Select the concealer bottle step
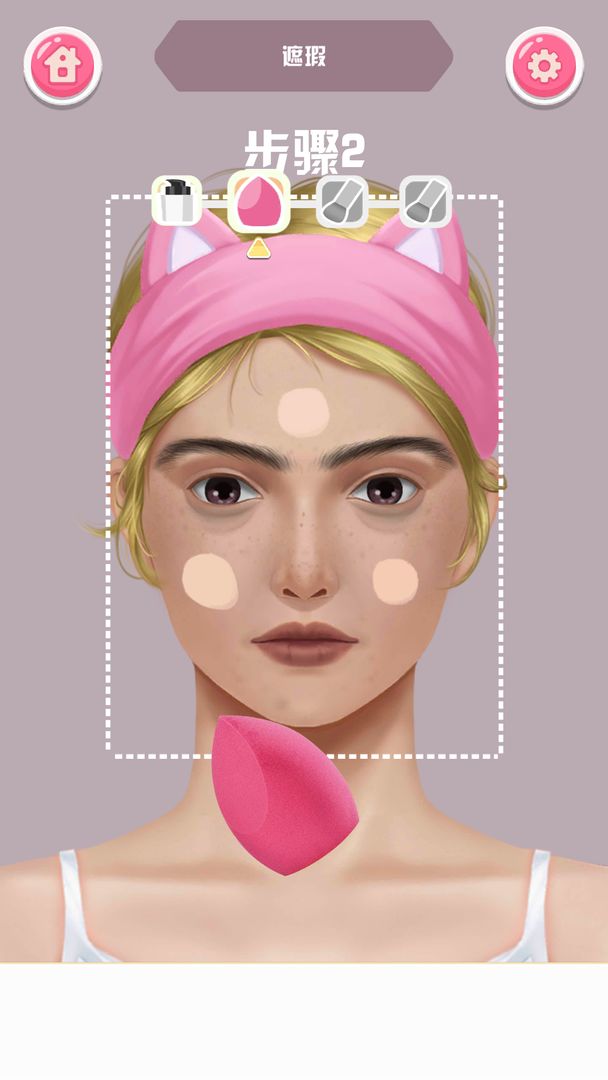This screenshot has width=608, height=1080. point(177,200)
